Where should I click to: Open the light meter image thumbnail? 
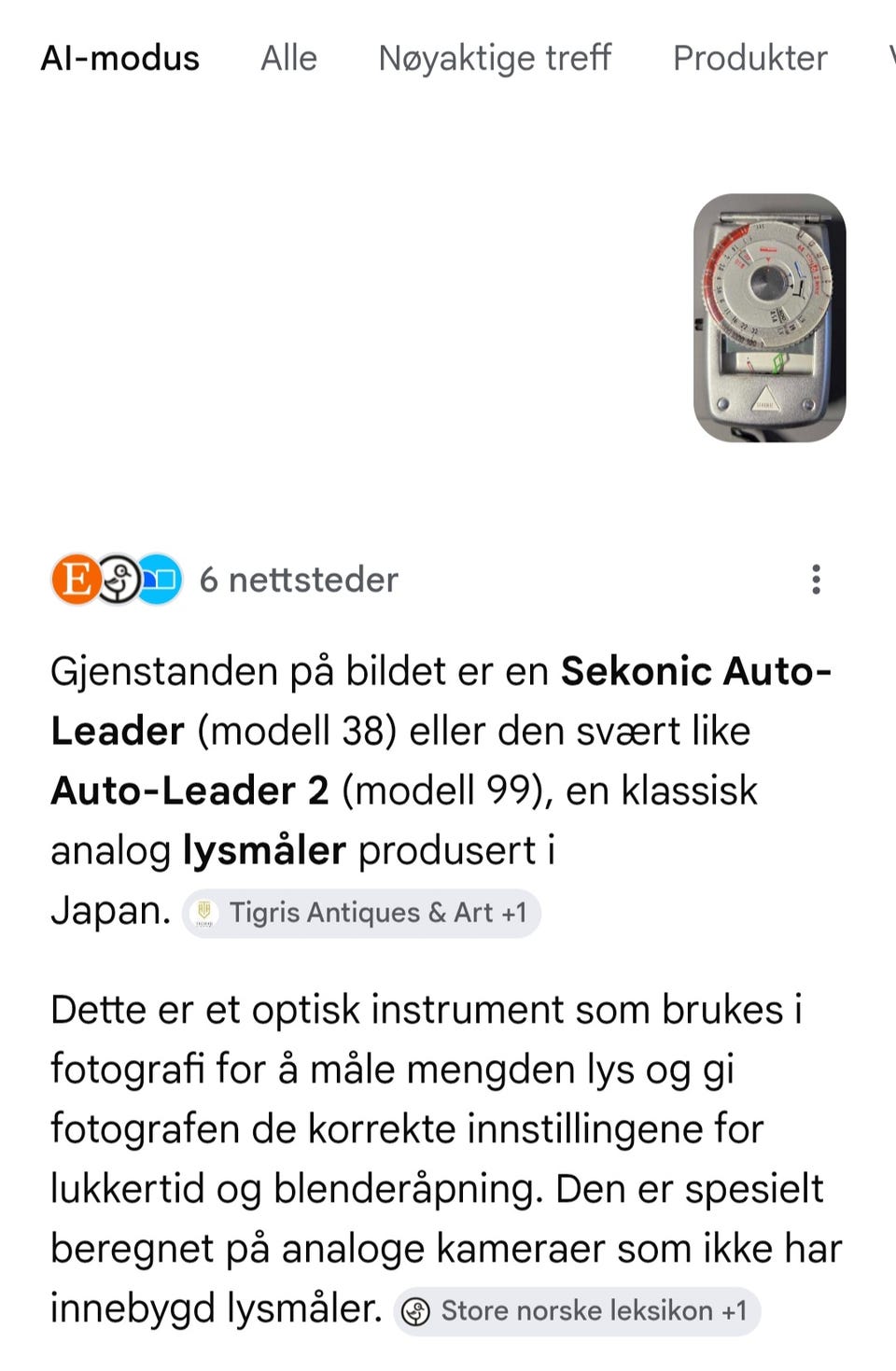tap(767, 317)
